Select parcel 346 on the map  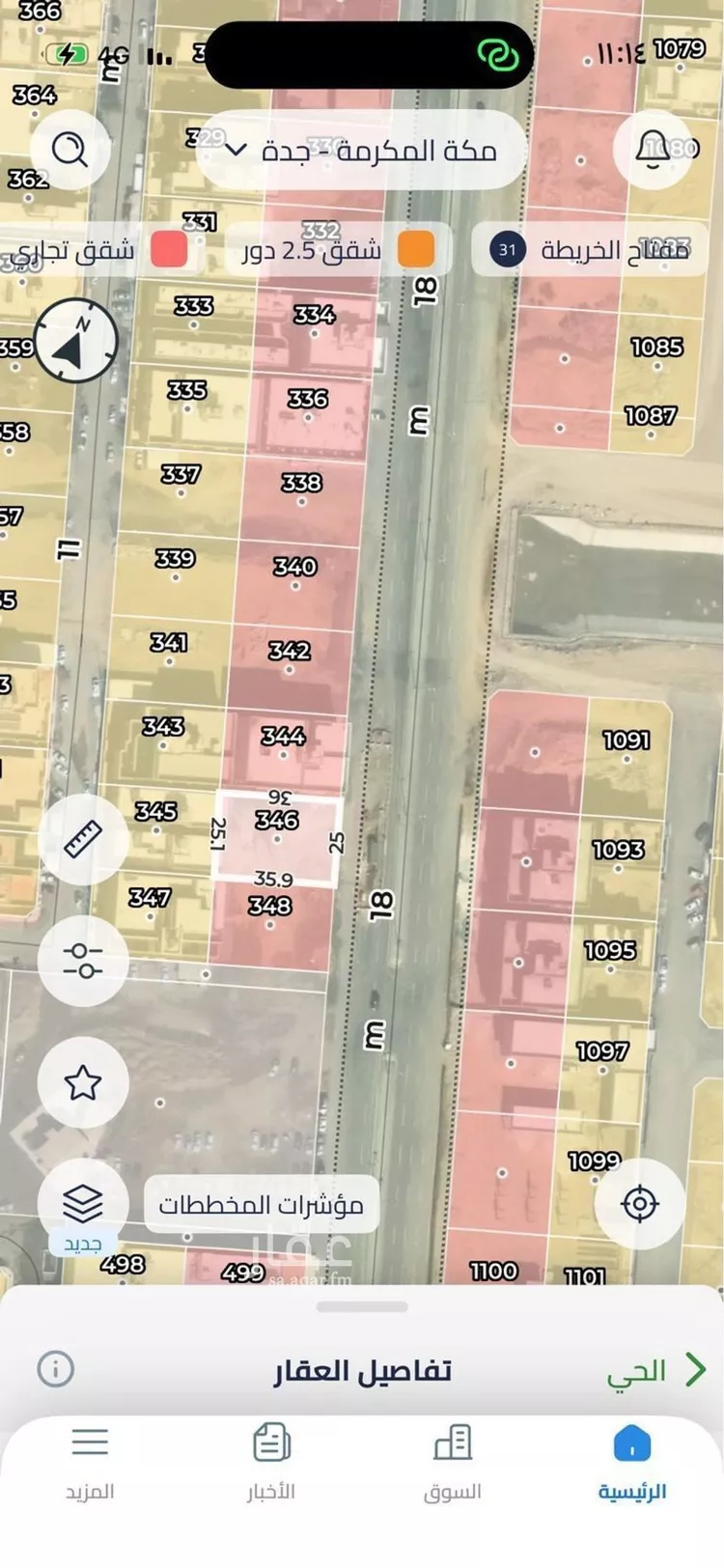point(277,837)
